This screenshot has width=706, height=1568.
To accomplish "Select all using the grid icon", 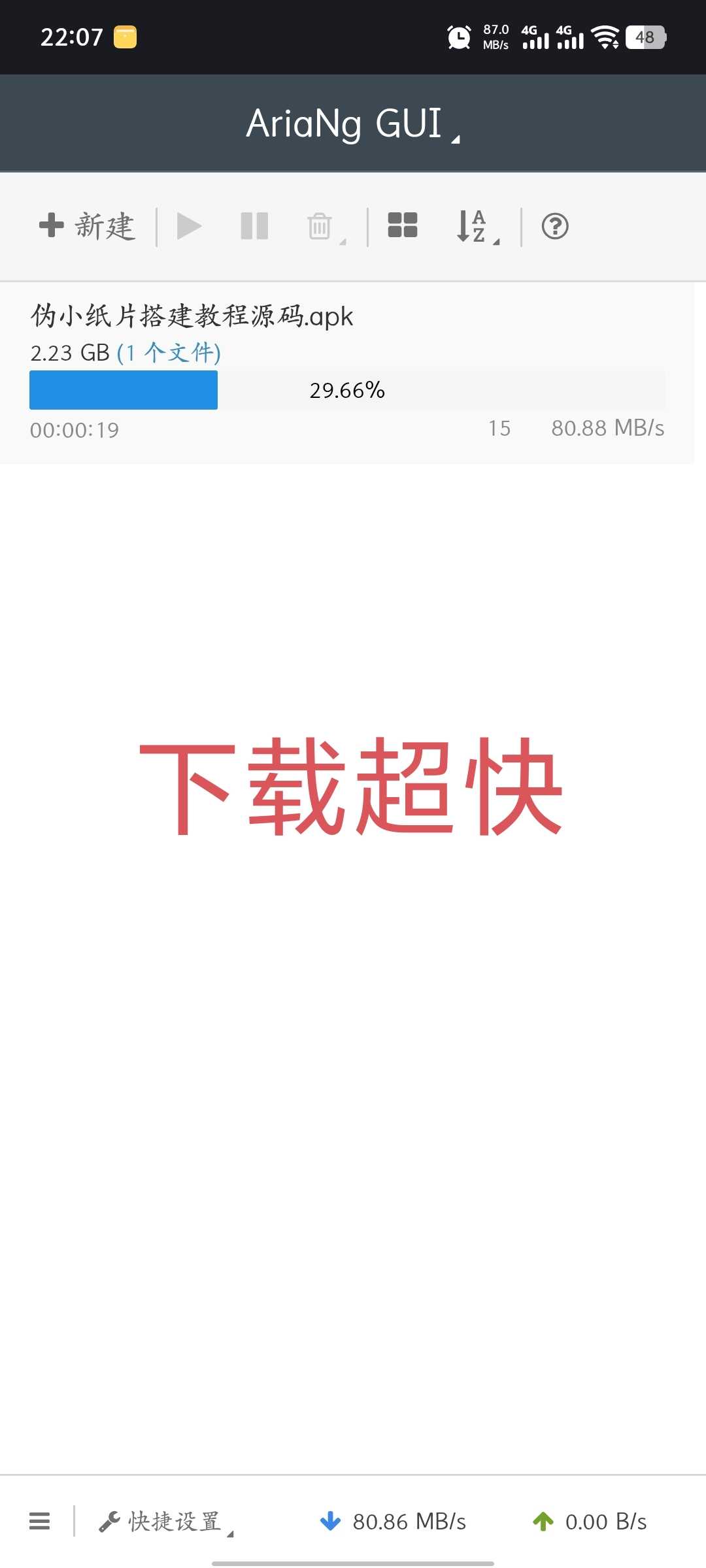I will click(403, 225).
